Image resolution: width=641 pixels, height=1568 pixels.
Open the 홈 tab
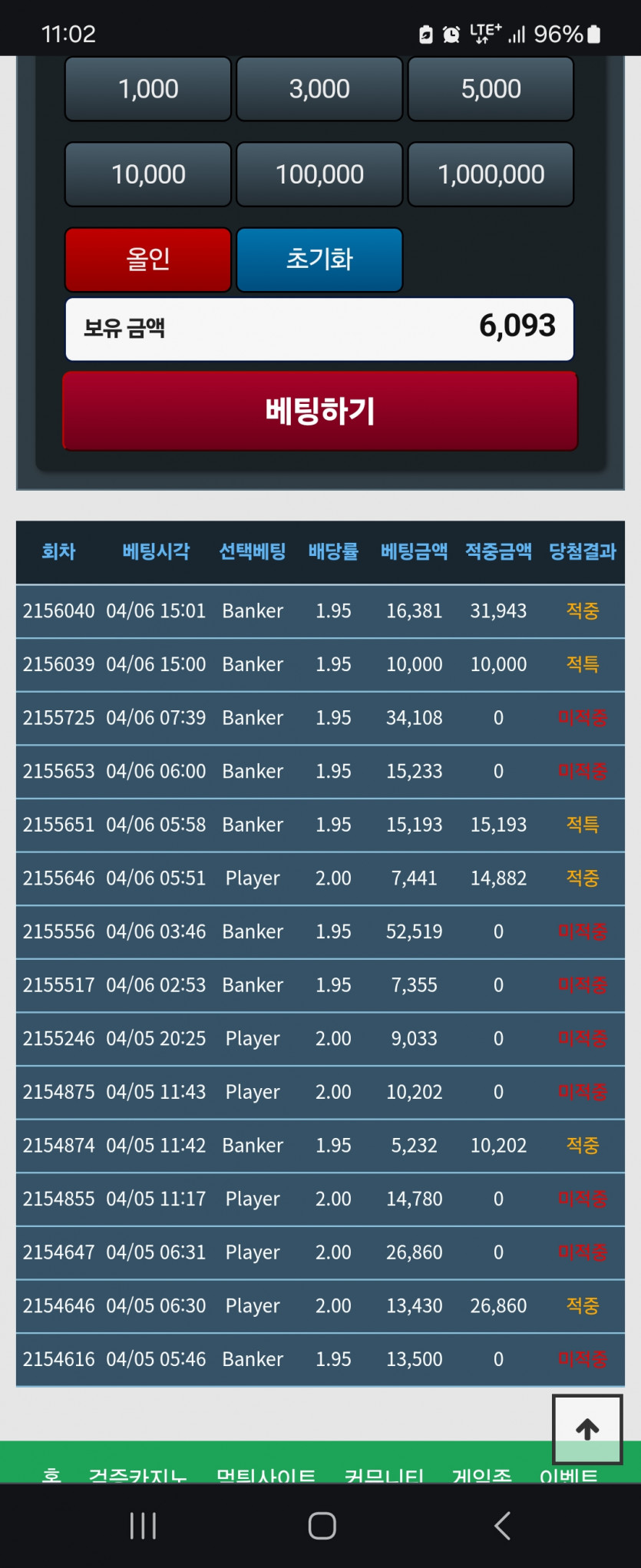click(51, 1474)
